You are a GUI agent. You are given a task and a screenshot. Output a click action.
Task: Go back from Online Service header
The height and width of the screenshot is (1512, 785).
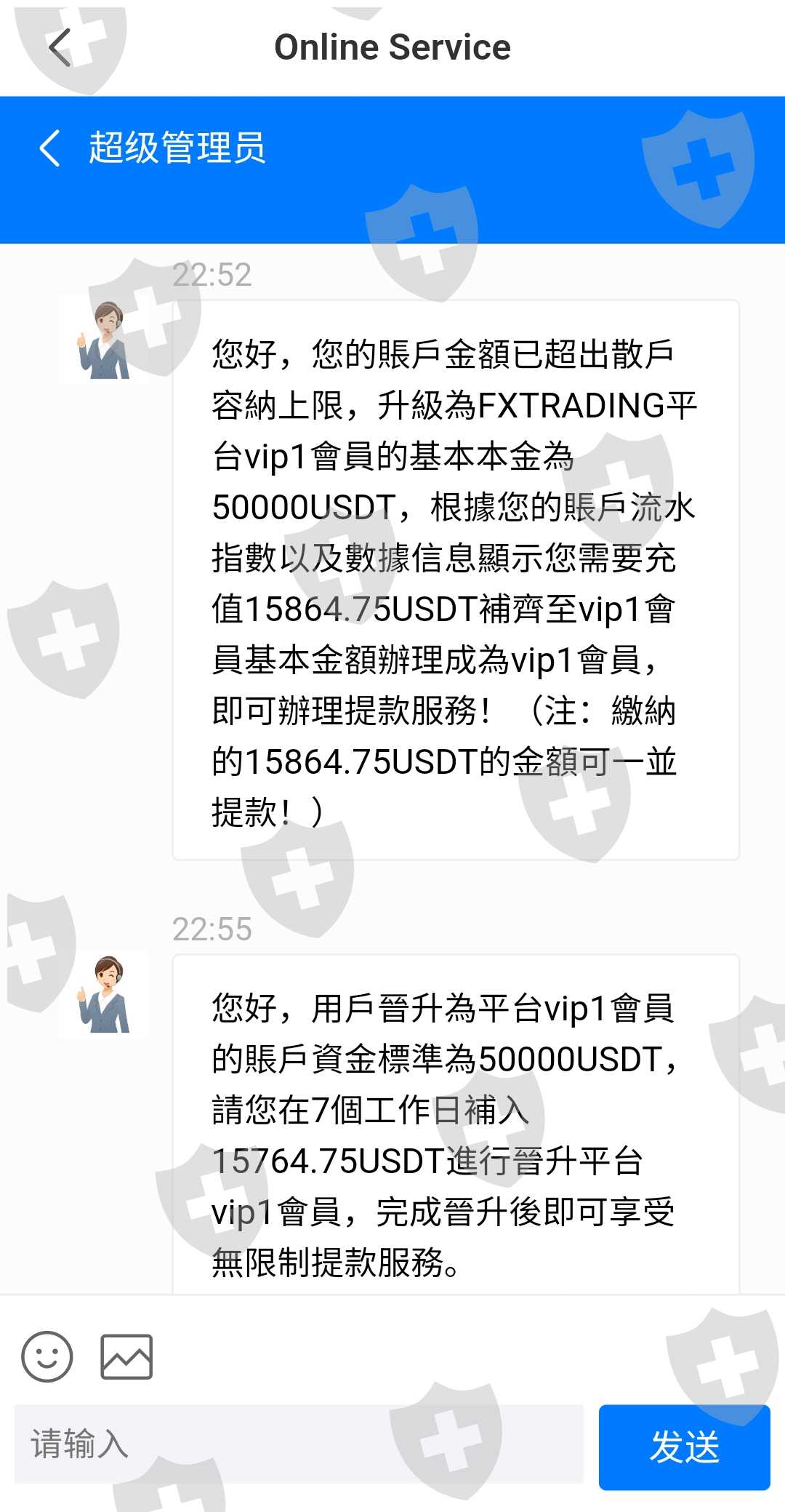point(60,47)
